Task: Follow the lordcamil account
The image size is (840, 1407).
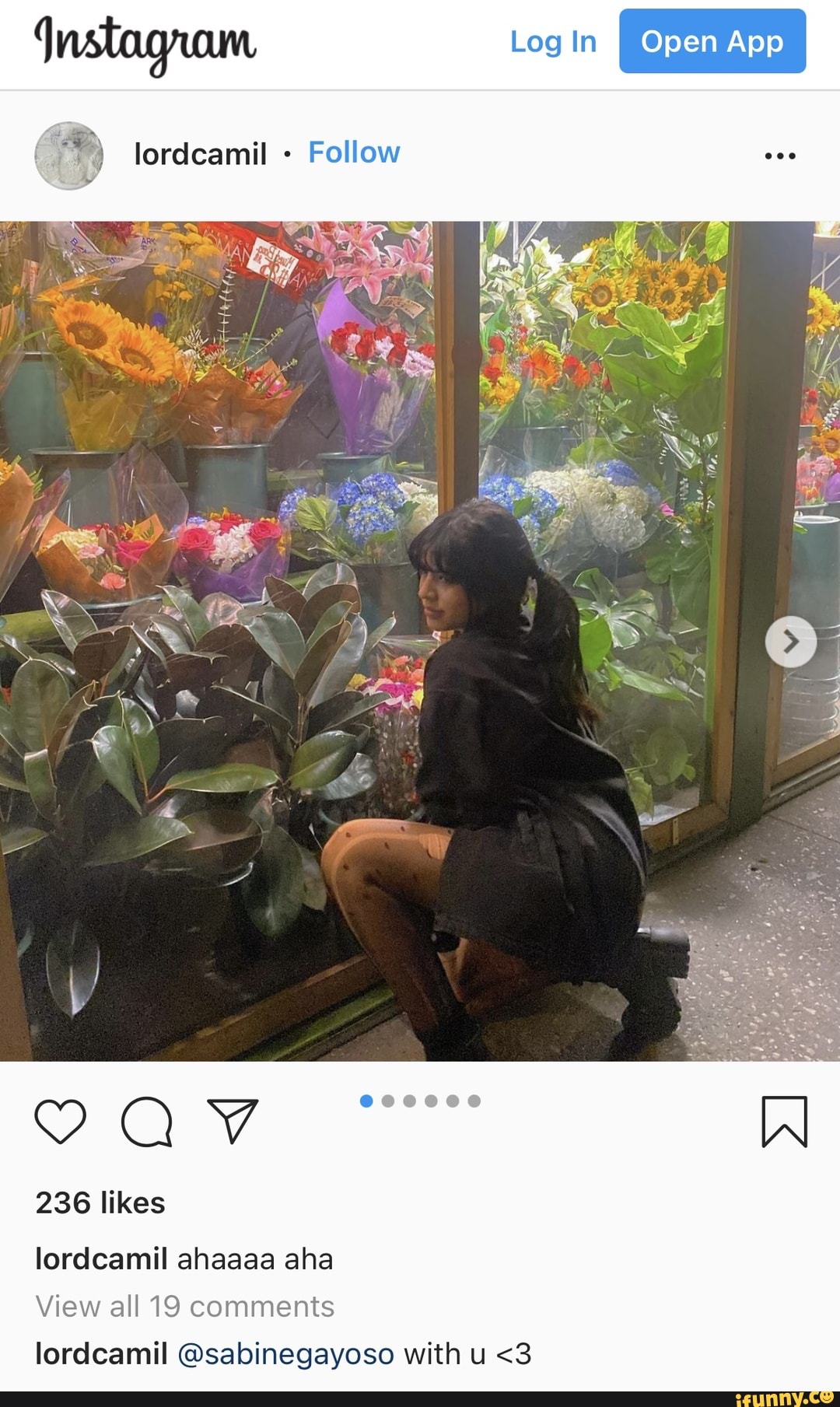Action: tap(354, 152)
